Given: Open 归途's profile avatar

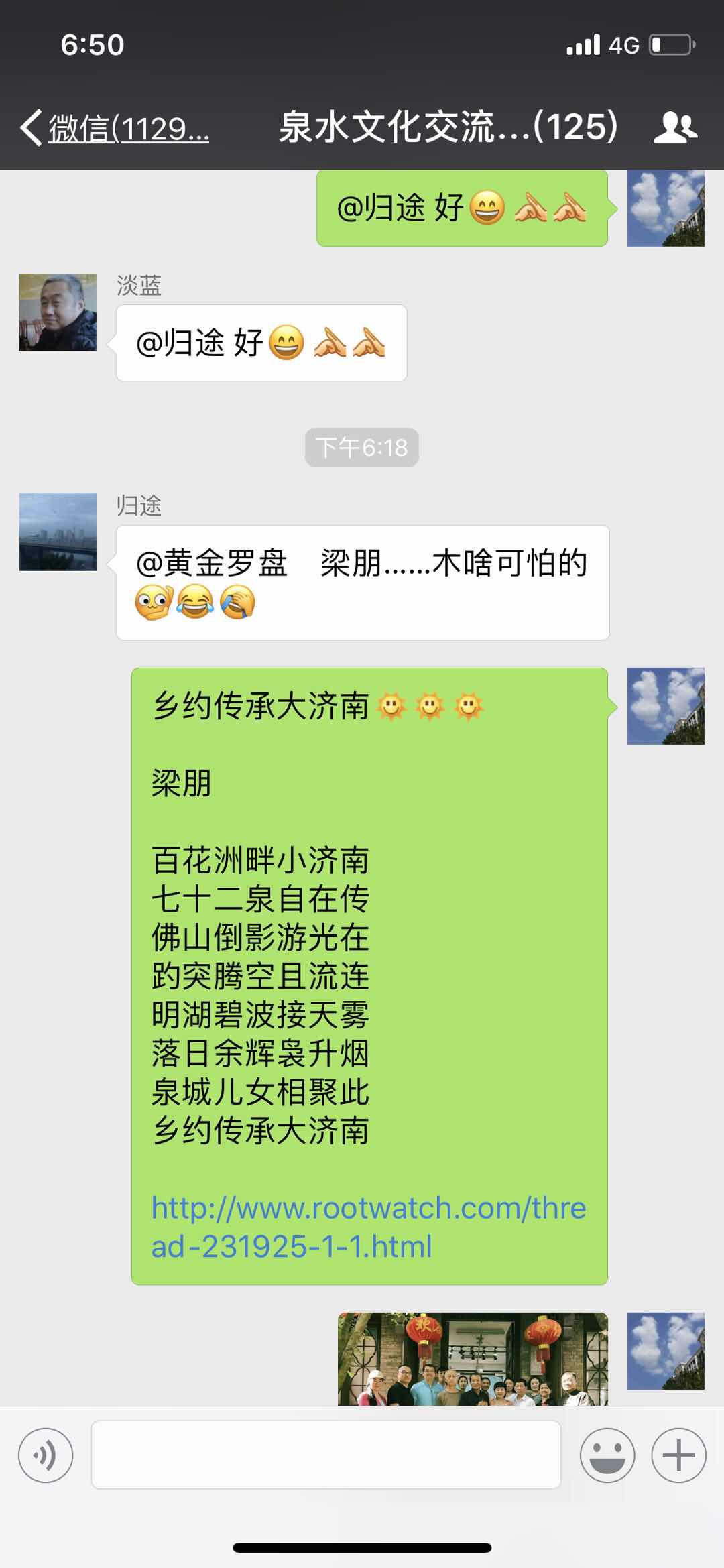Looking at the screenshot, I should click(58, 532).
